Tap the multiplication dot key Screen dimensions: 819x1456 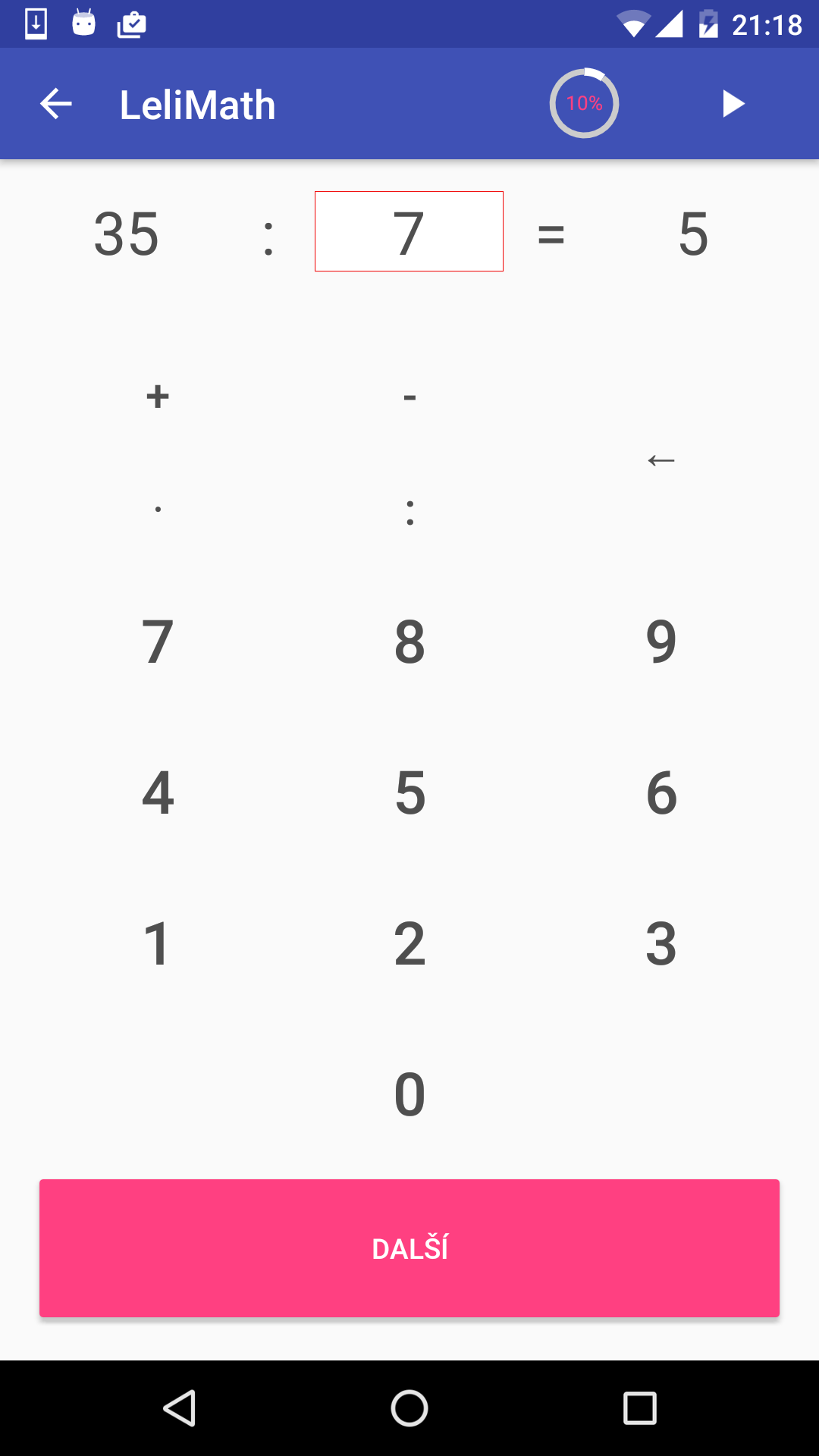click(x=158, y=510)
